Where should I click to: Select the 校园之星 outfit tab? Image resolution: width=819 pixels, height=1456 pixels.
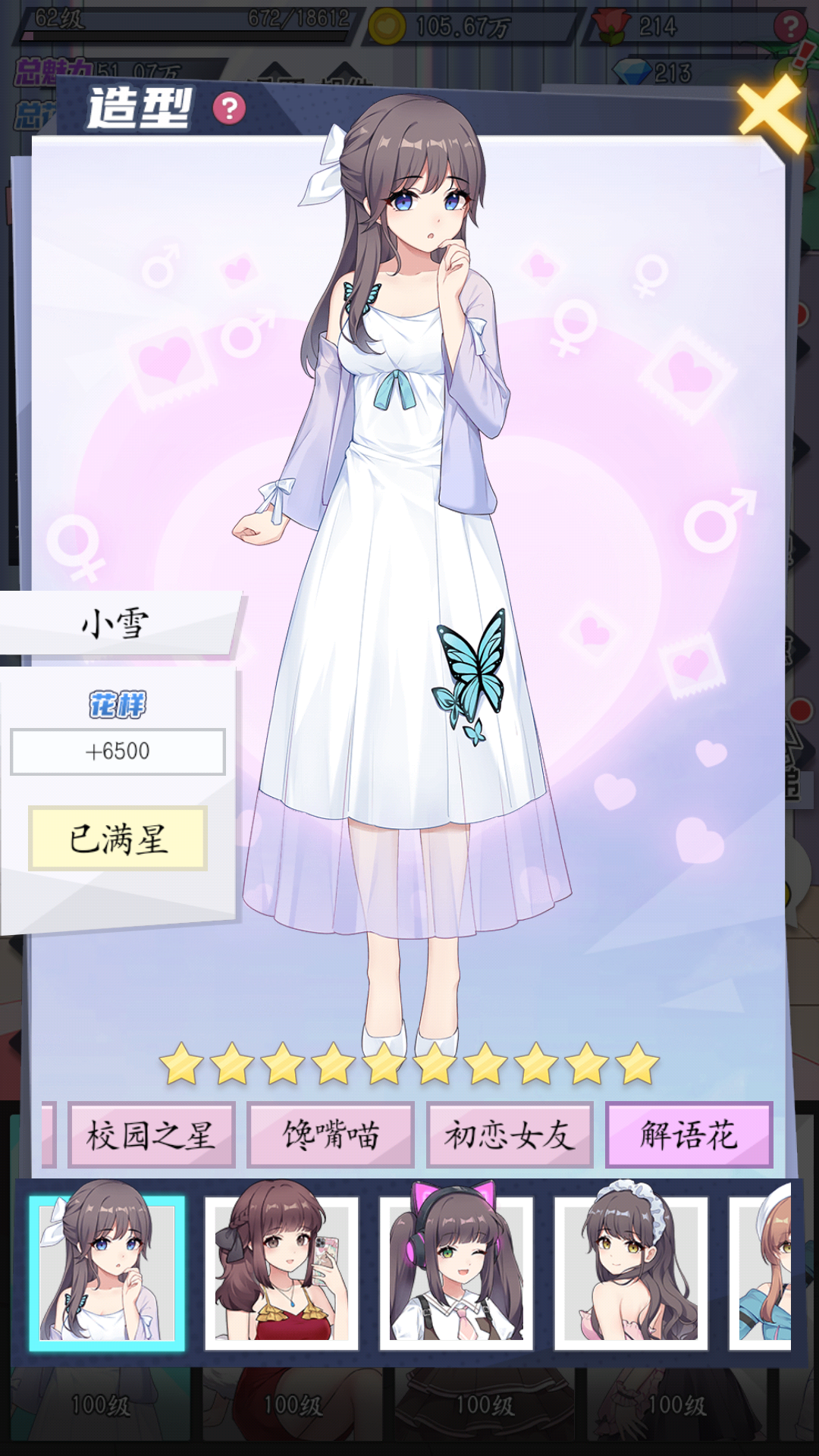point(151,1135)
